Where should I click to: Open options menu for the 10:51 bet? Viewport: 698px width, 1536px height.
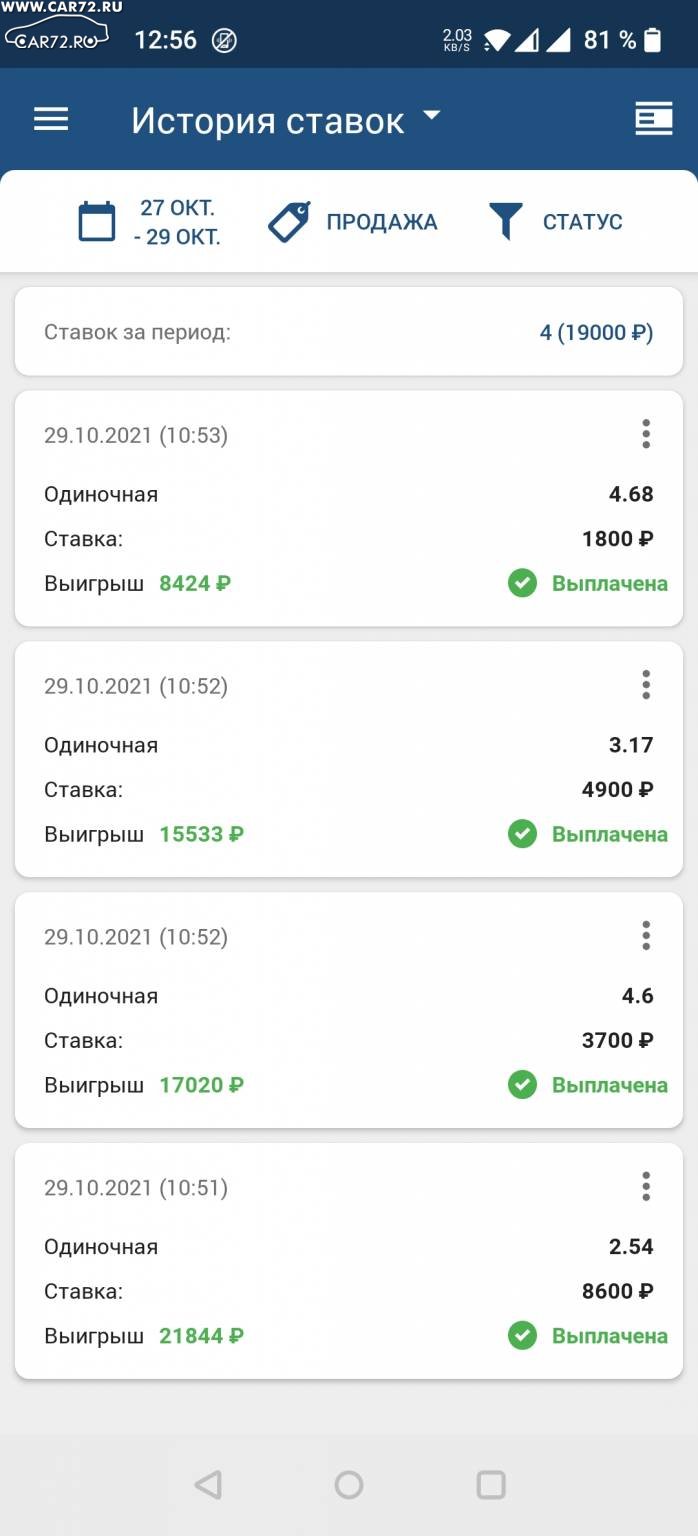click(646, 1187)
